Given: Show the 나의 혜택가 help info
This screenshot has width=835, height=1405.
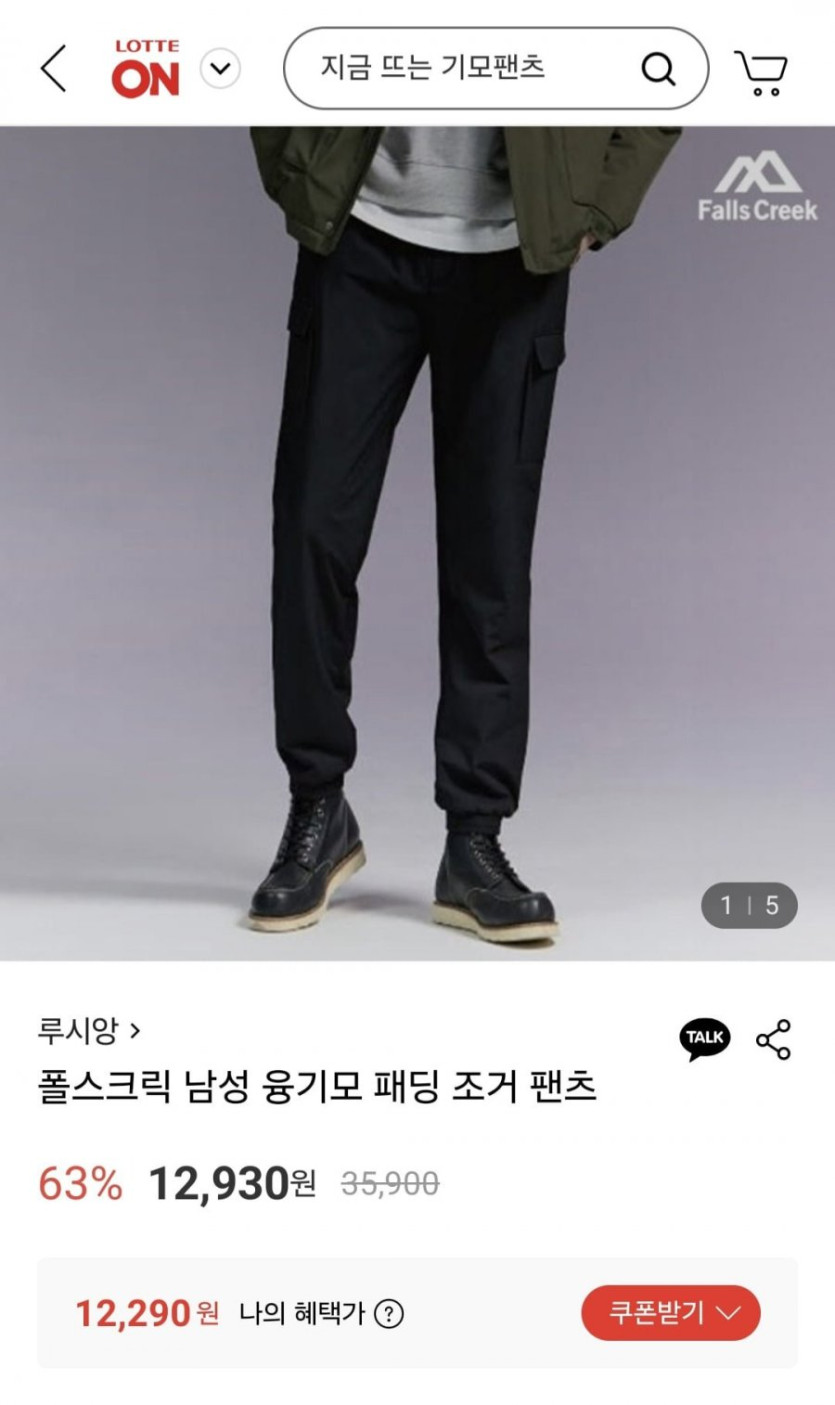Looking at the screenshot, I should click(x=389, y=1313).
